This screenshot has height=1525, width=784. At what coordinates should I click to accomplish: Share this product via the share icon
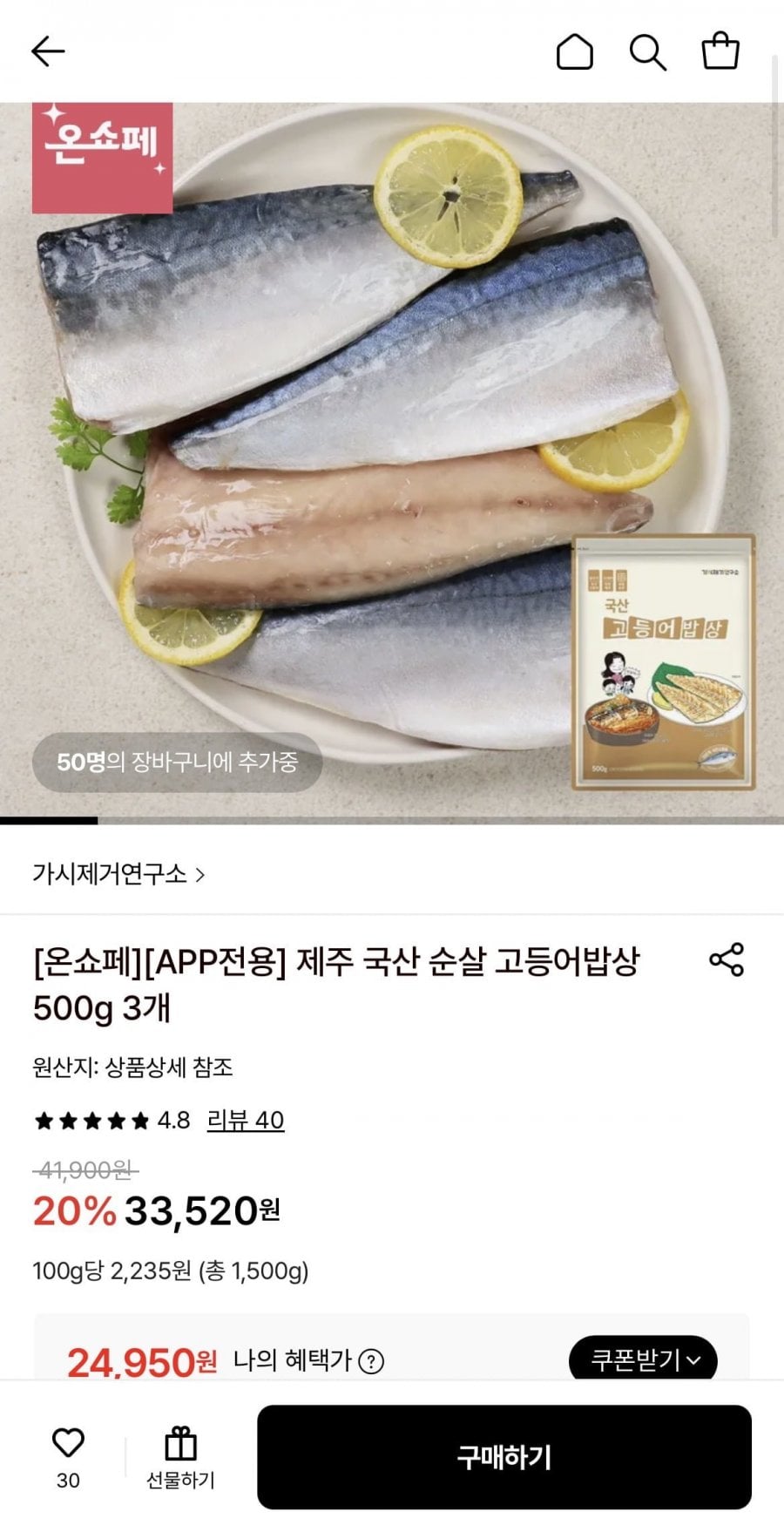click(727, 959)
